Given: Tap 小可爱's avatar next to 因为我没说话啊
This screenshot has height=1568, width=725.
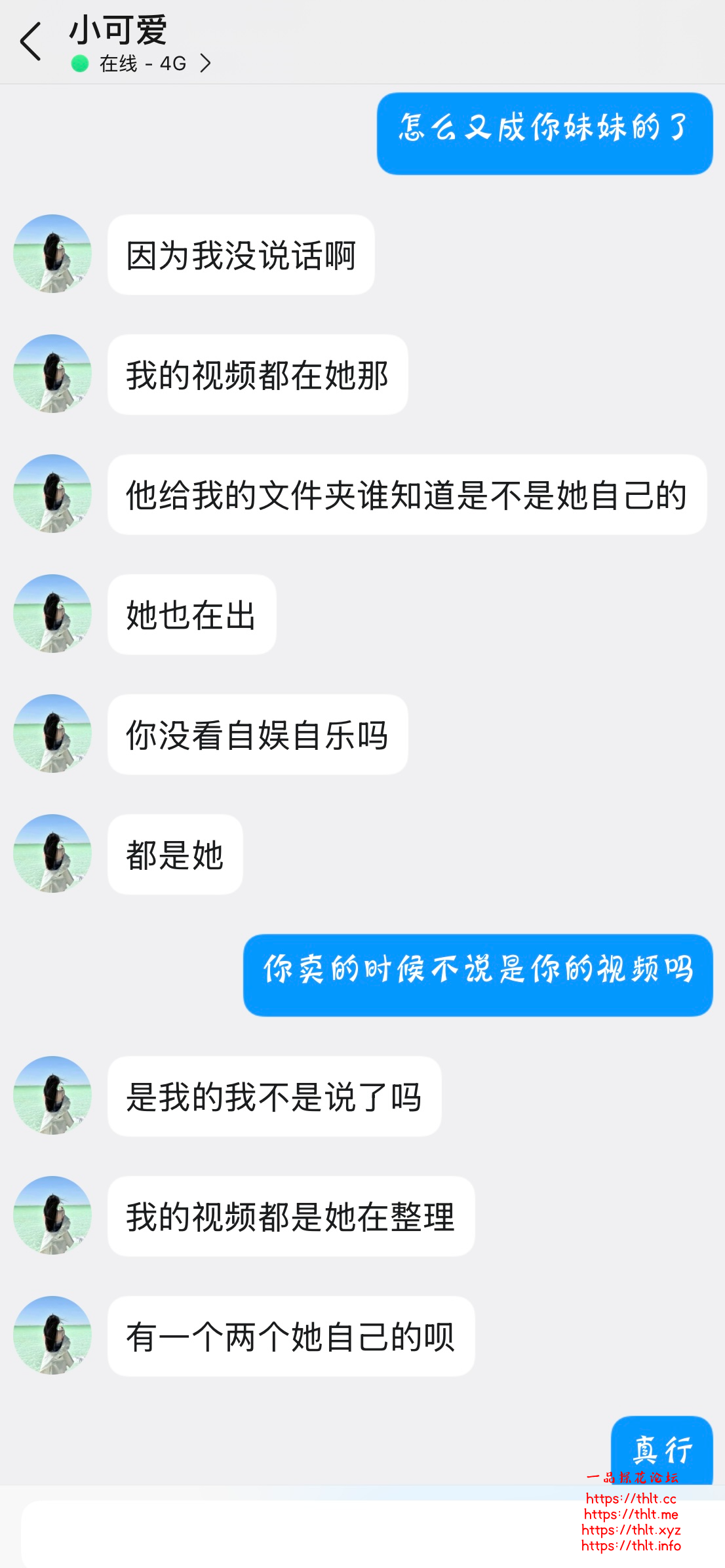Looking at the screenshot, I should point(52,256).
